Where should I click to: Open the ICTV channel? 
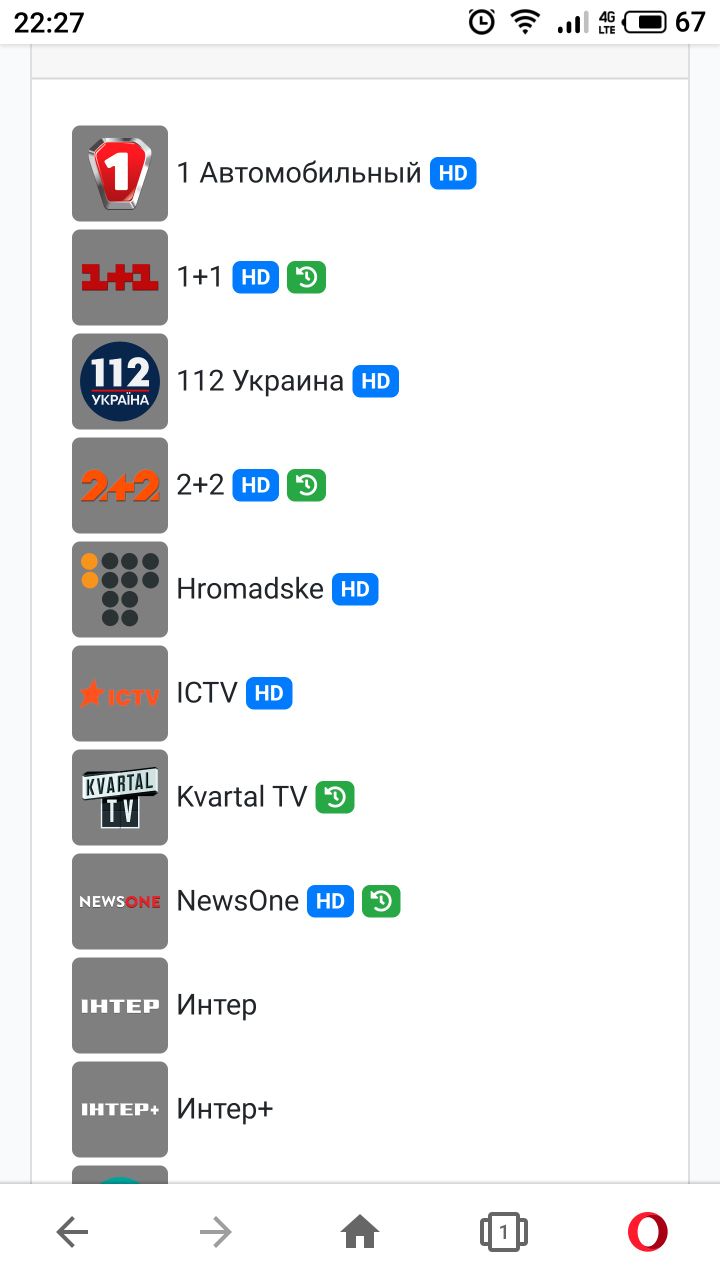[x=206, y=693]
